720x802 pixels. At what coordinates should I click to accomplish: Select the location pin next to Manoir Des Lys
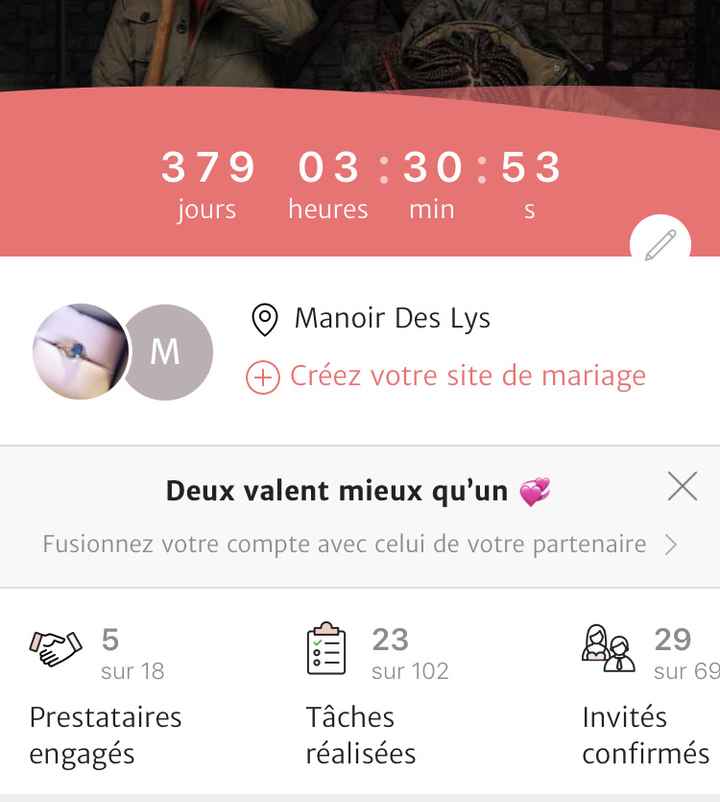263,318
